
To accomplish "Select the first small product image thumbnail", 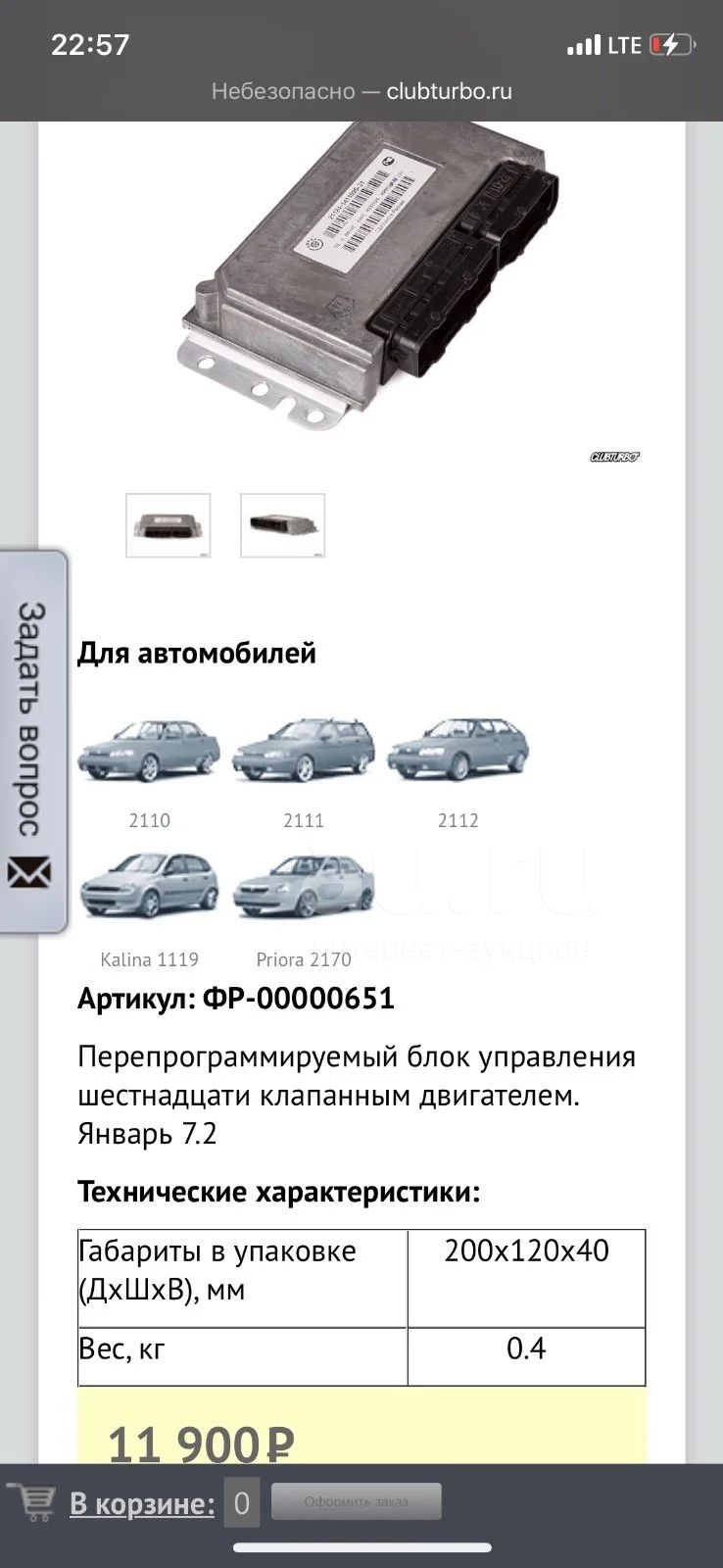I will click(169, 525).
